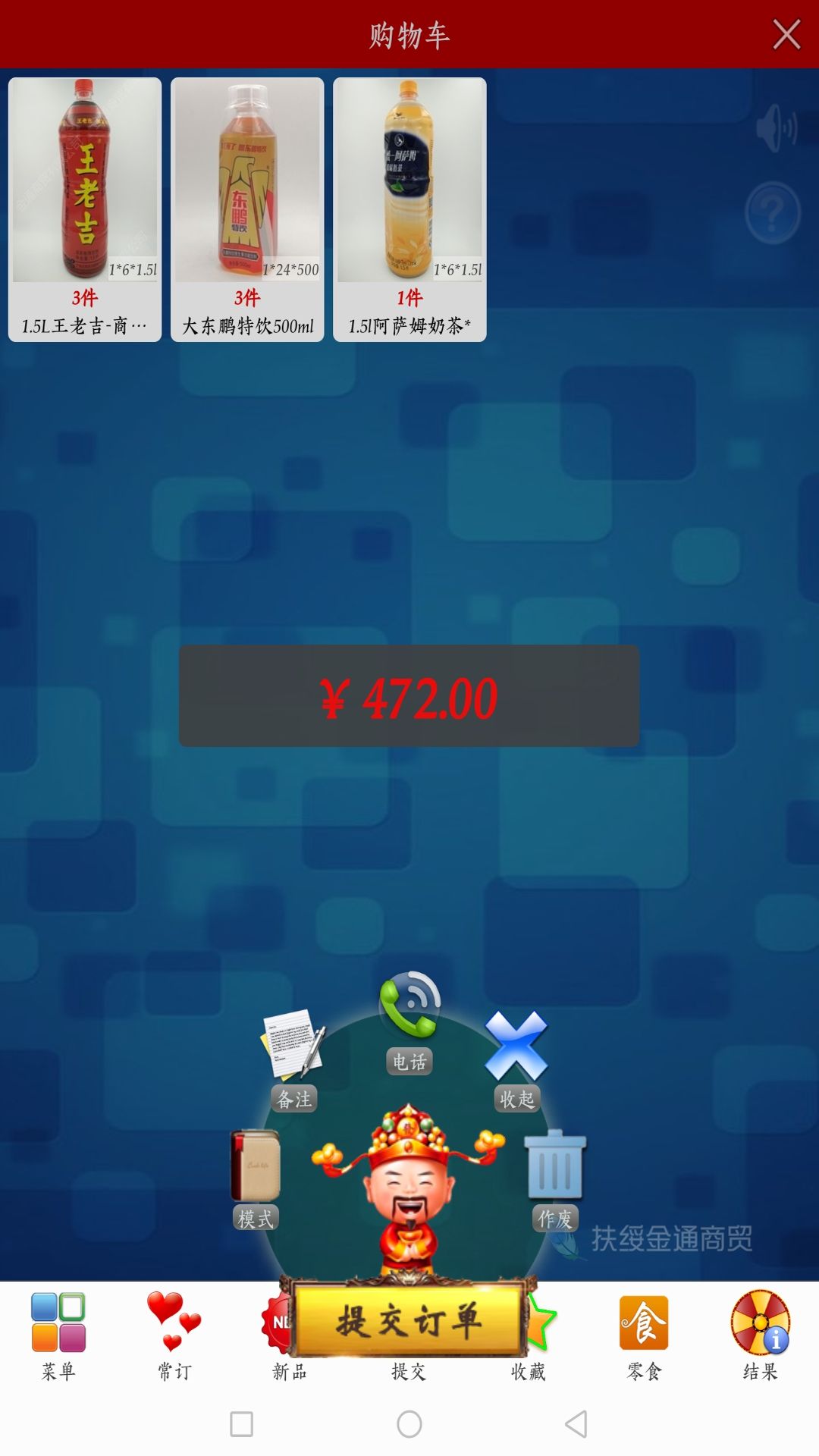Submit the order via 提交订单 button

click(x=409, y=1320)
